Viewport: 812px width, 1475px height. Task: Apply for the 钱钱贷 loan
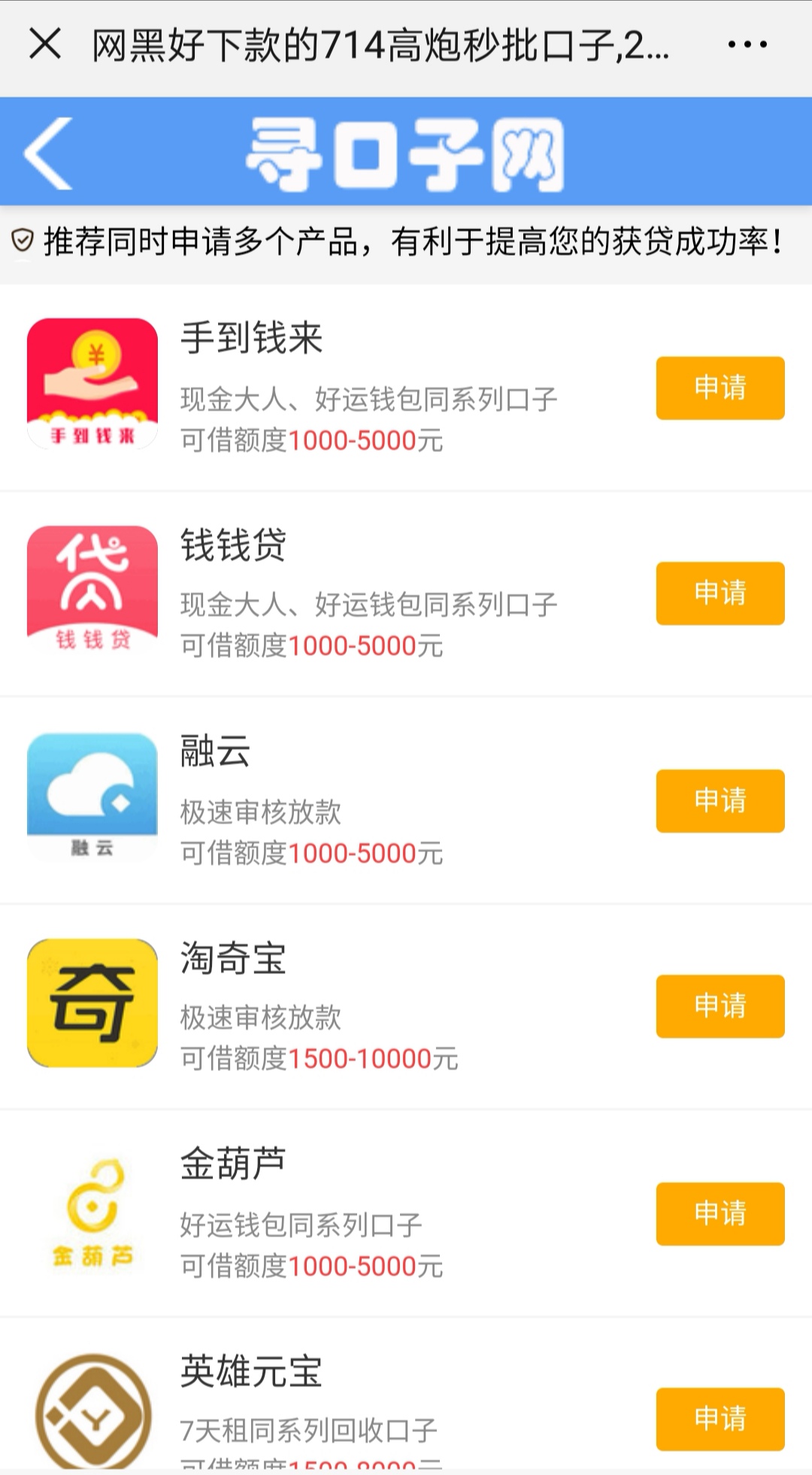pos(720,593)
